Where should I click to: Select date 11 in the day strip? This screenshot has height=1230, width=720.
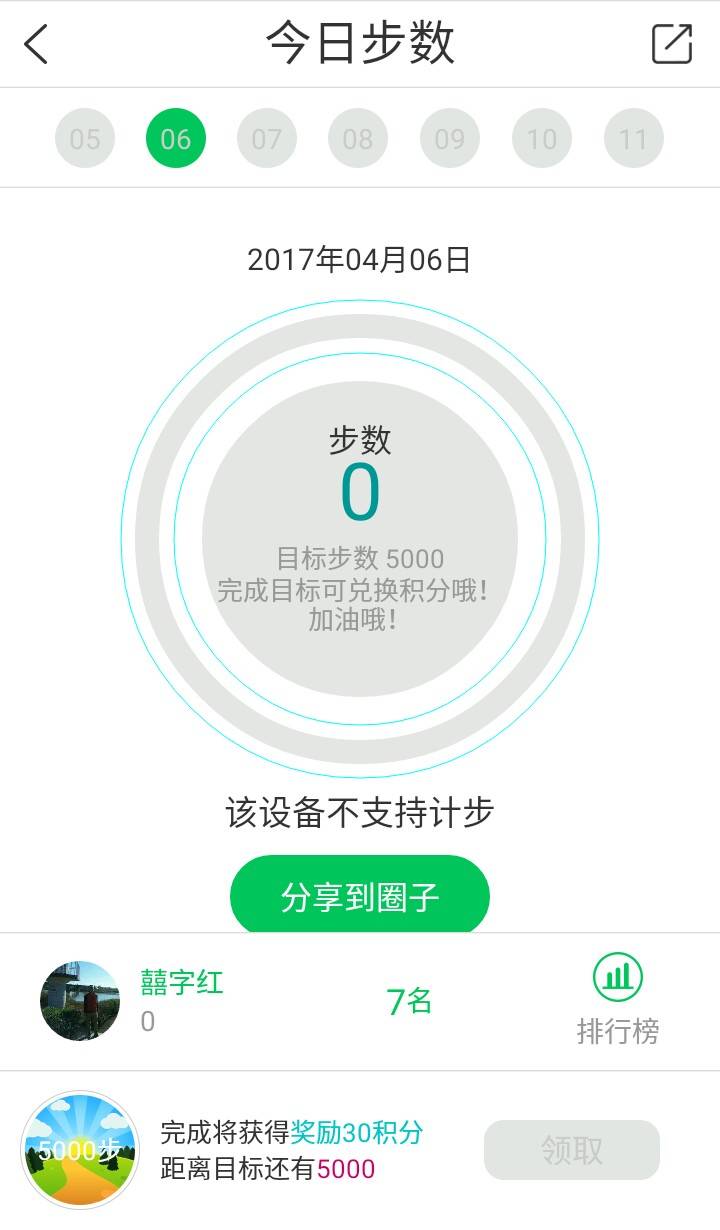click(633, 138)
